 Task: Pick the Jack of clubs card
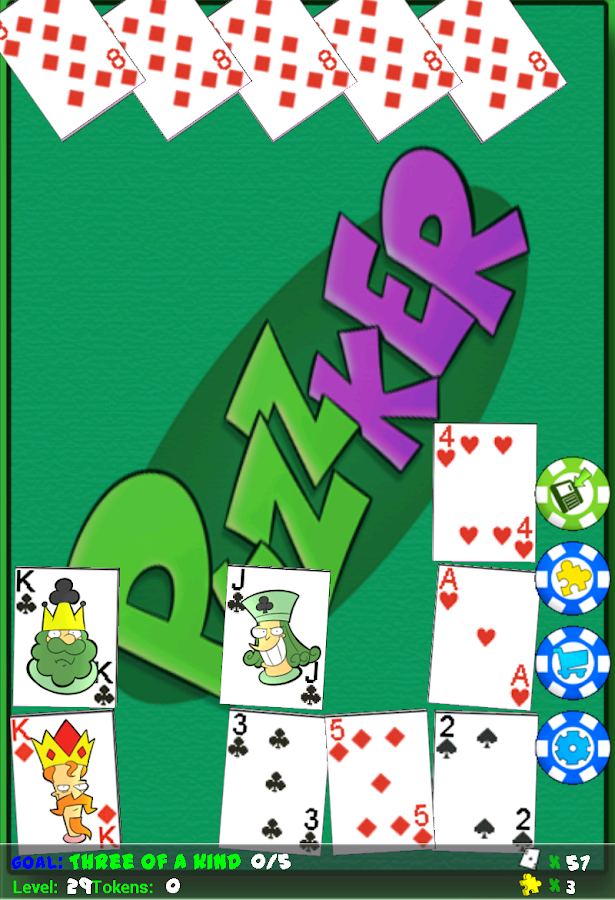pos(274,637)
